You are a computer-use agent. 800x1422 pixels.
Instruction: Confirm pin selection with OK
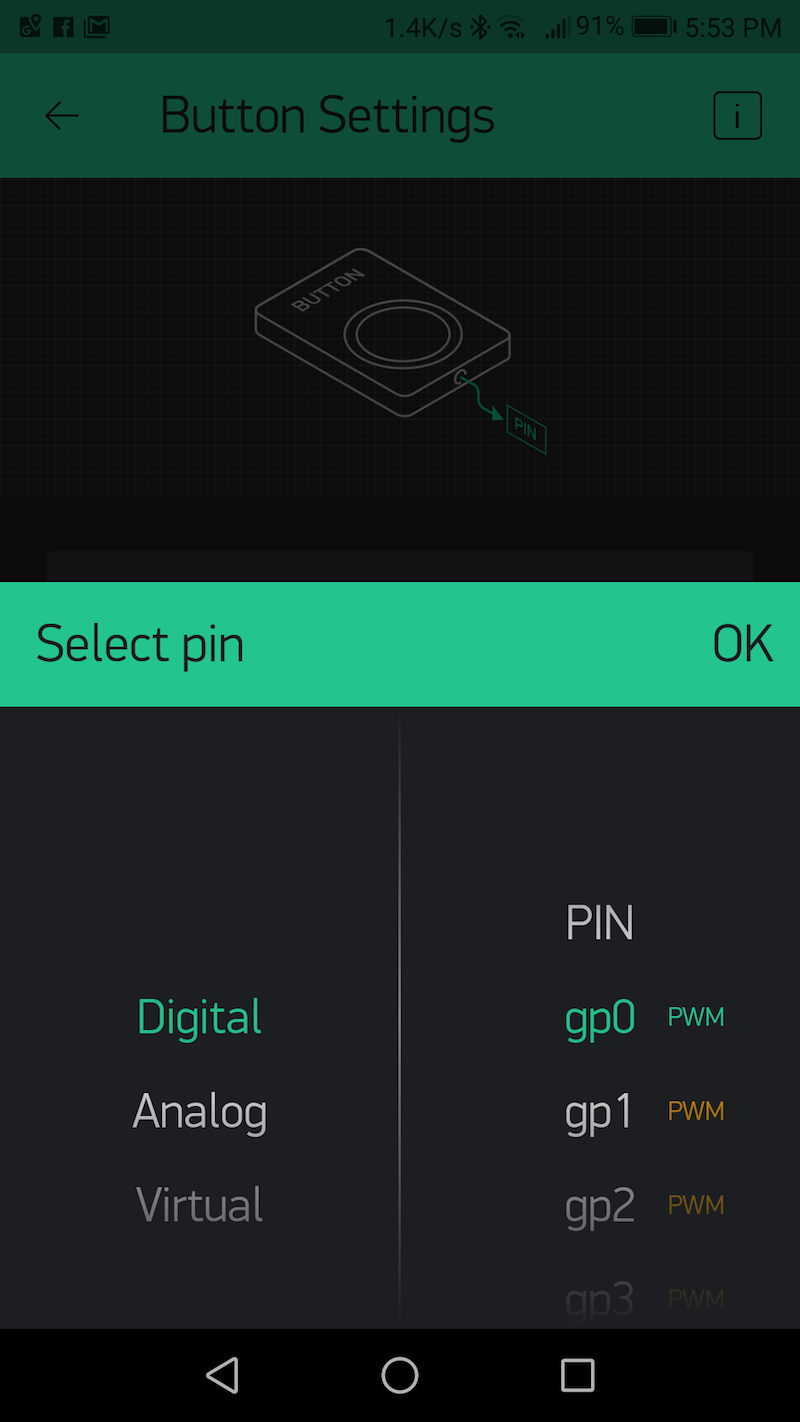click(742, 644)
